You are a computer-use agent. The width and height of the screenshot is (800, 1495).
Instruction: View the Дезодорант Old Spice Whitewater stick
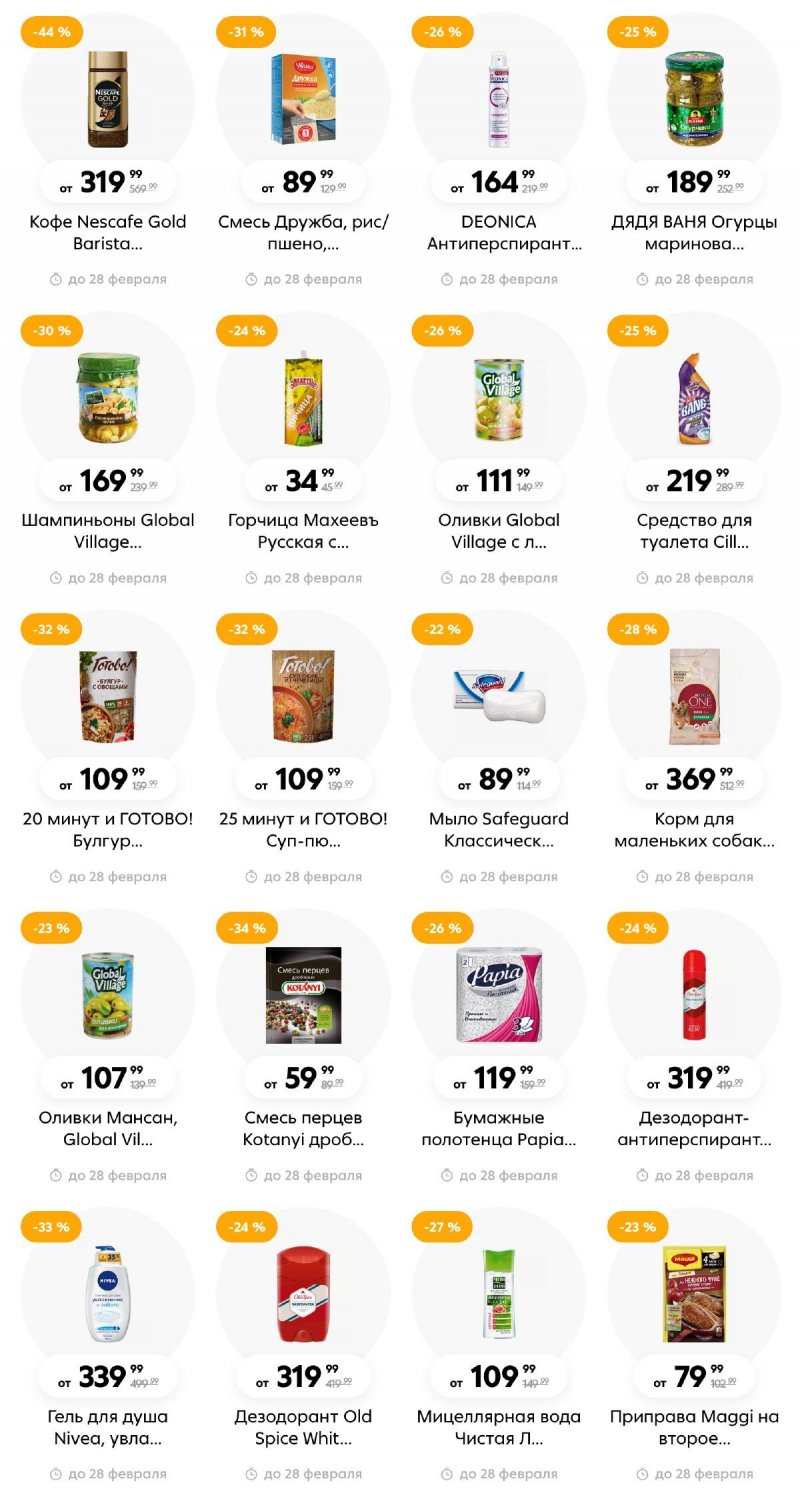[x=303, y=1294]
